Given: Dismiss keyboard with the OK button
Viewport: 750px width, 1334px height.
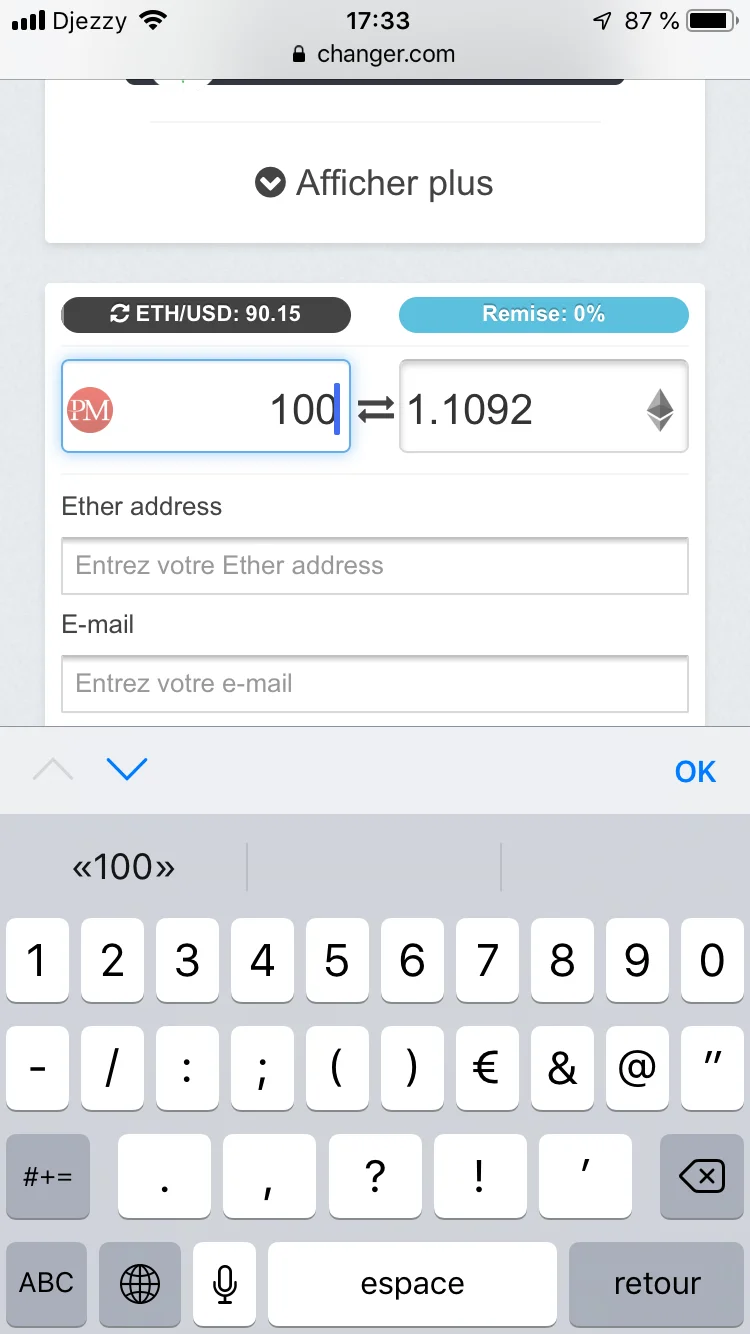Looking at the screenshot, I should 695,771.
